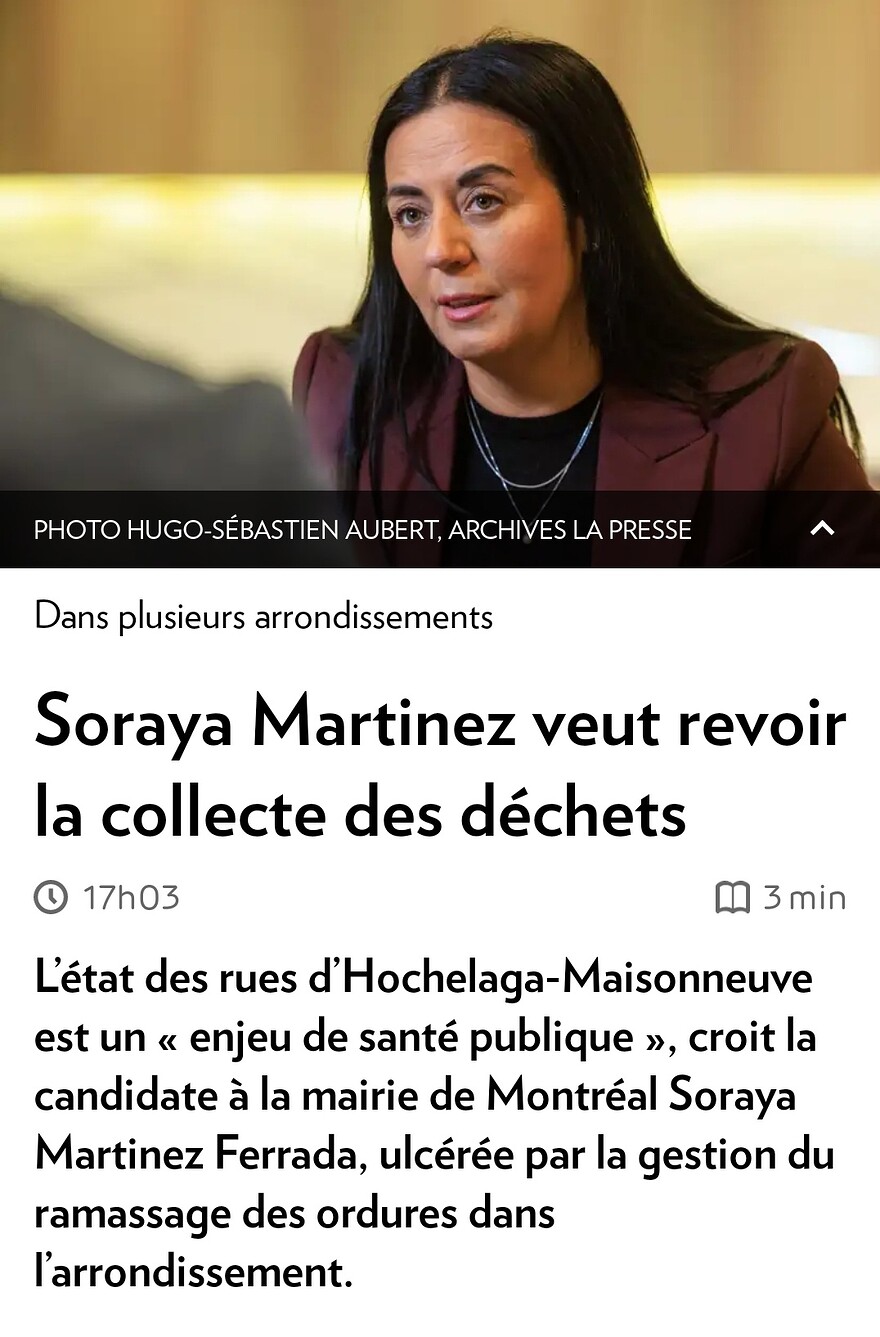The height and width of the screenshot is (1337, 880).
Task: Collapse the photo credit caption chevron
Action: click(822, 529)
